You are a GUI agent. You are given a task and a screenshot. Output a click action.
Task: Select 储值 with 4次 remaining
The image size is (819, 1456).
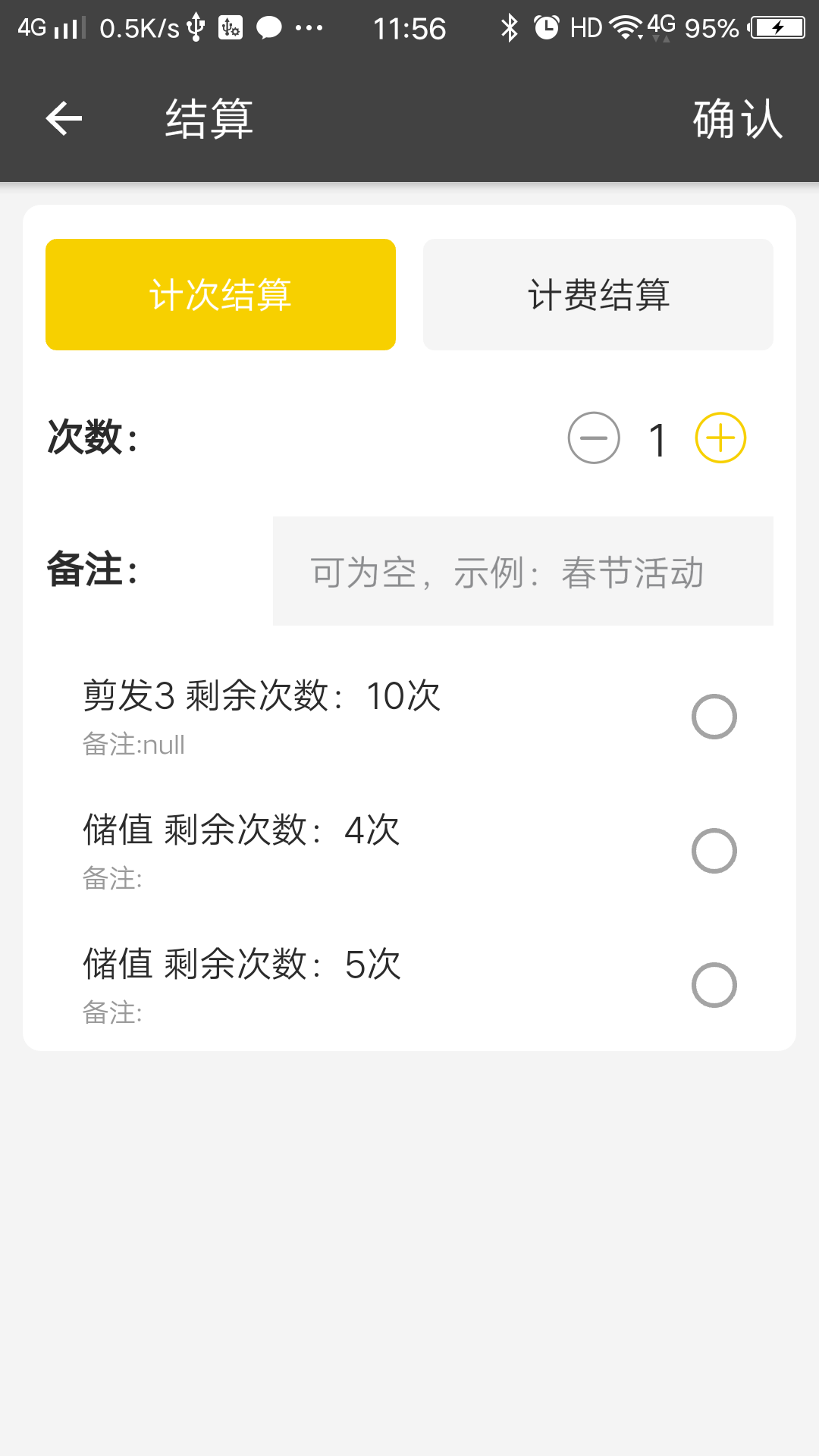(714, 850)
